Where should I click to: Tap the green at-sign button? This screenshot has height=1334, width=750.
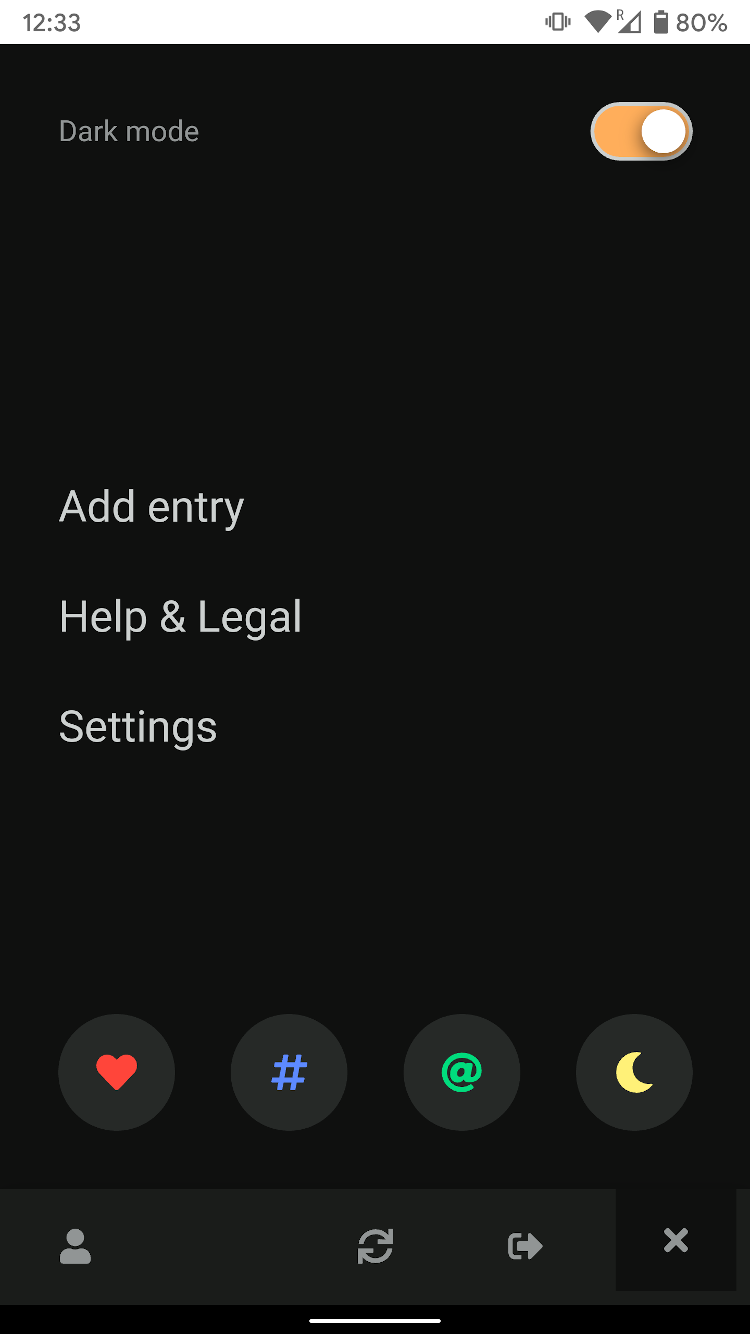point(461,1073)
